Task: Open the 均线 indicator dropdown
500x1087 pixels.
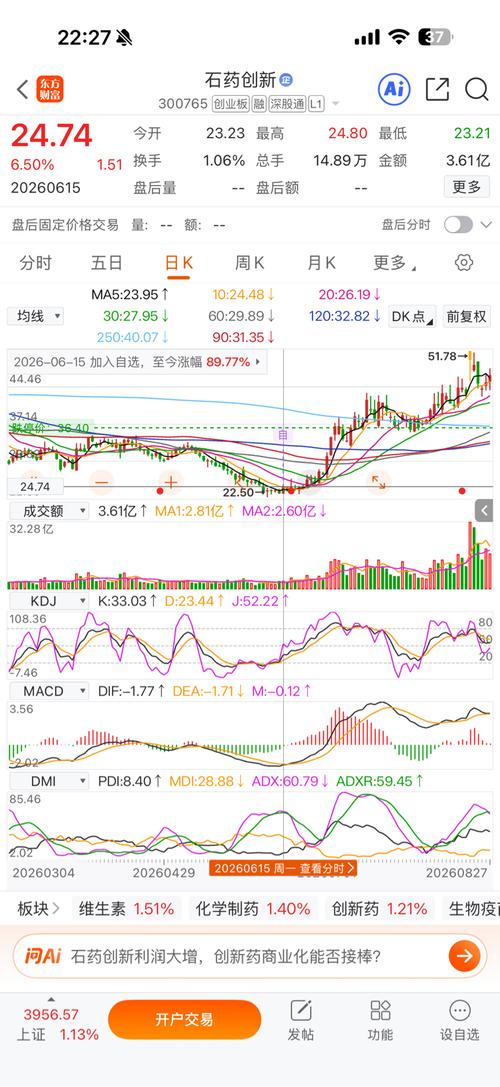Action: coord(35,316)
